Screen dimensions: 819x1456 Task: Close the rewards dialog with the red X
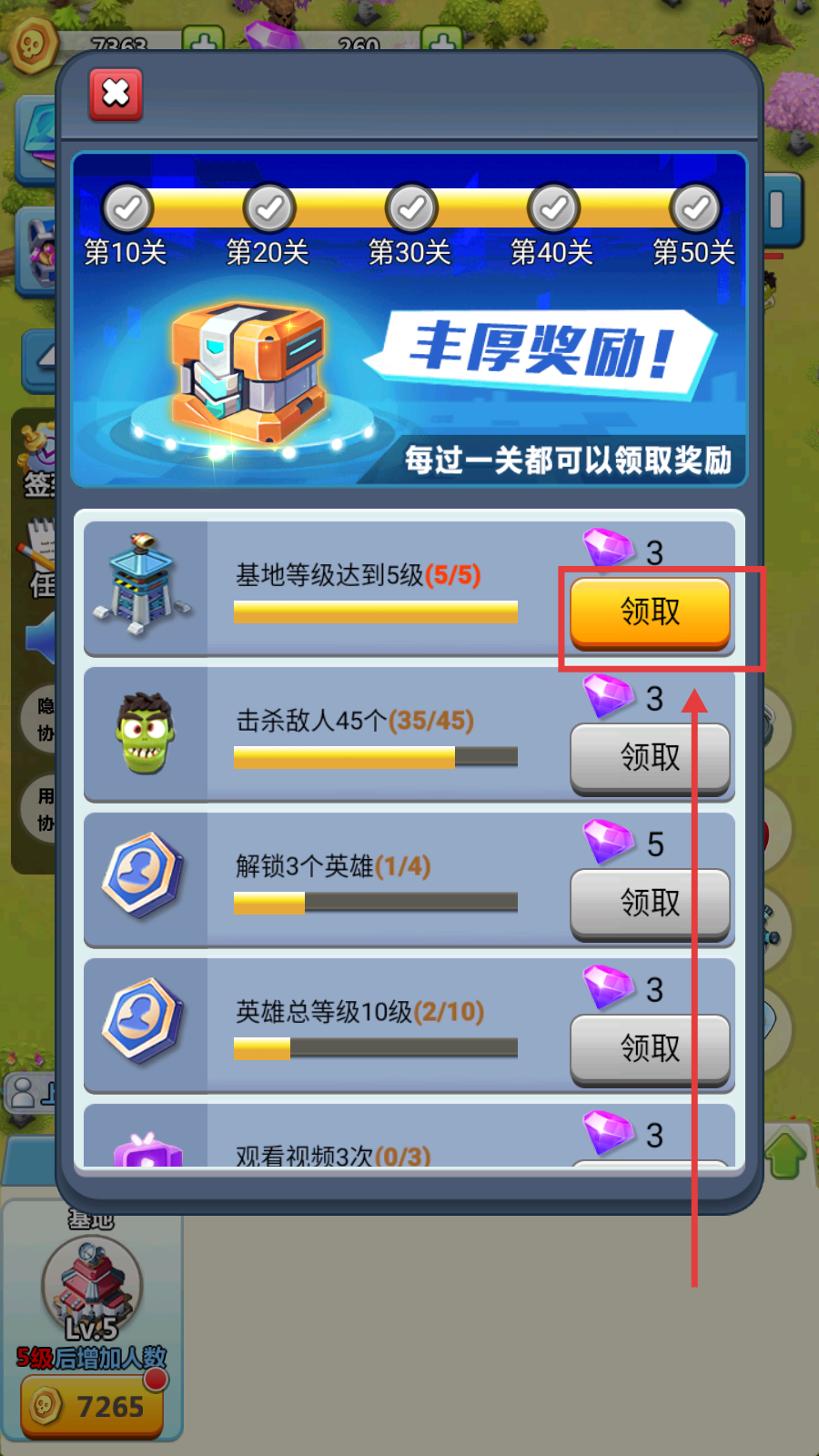[x=116, y=94]
